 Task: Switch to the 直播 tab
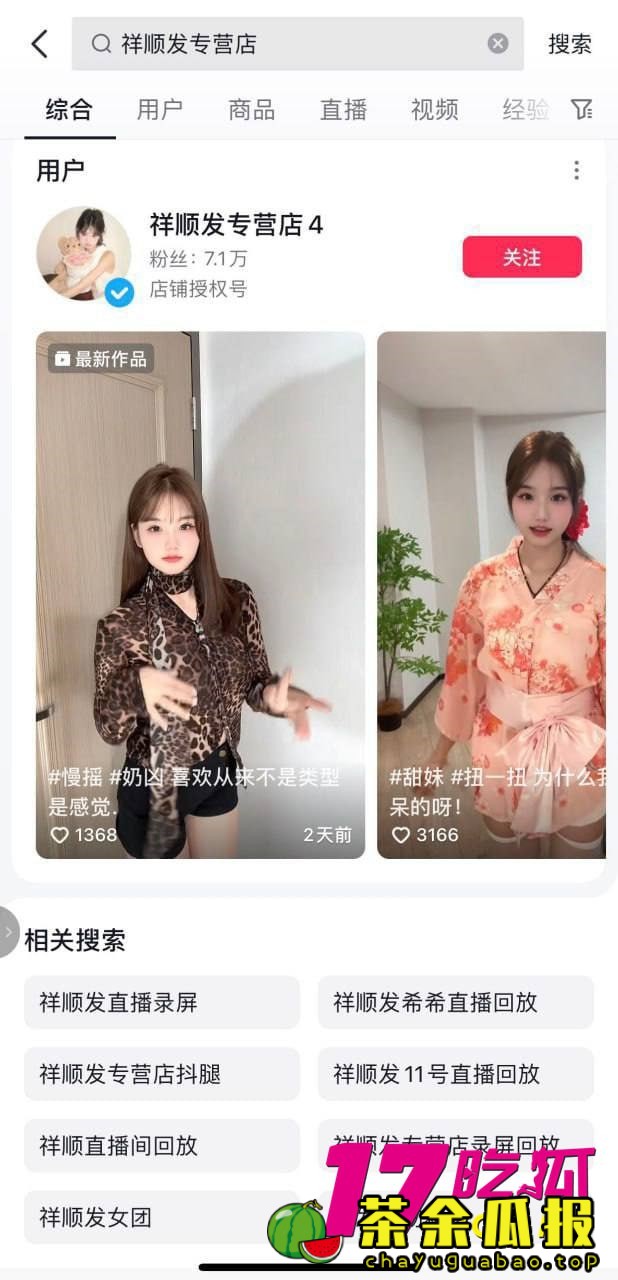pyautogui.click(x=343, y=110)
